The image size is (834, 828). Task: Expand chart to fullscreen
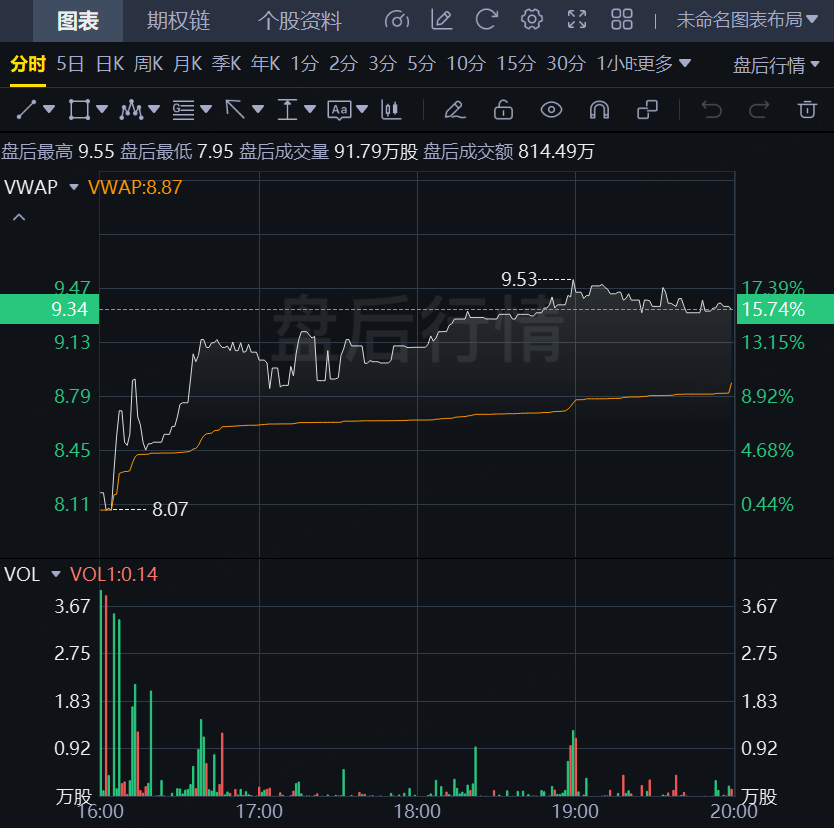point(577,19)
